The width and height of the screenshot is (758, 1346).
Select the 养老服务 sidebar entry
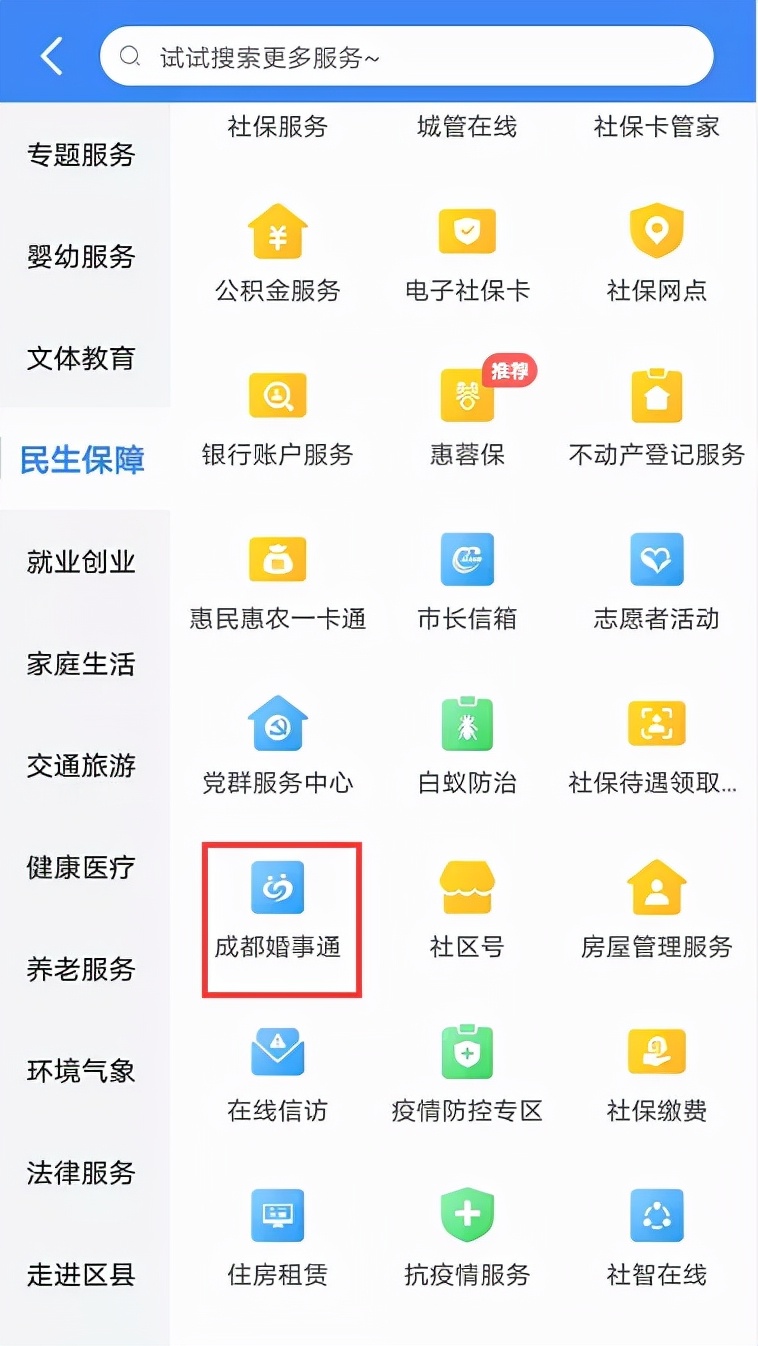pyautogui.click(x=80, y=969)
